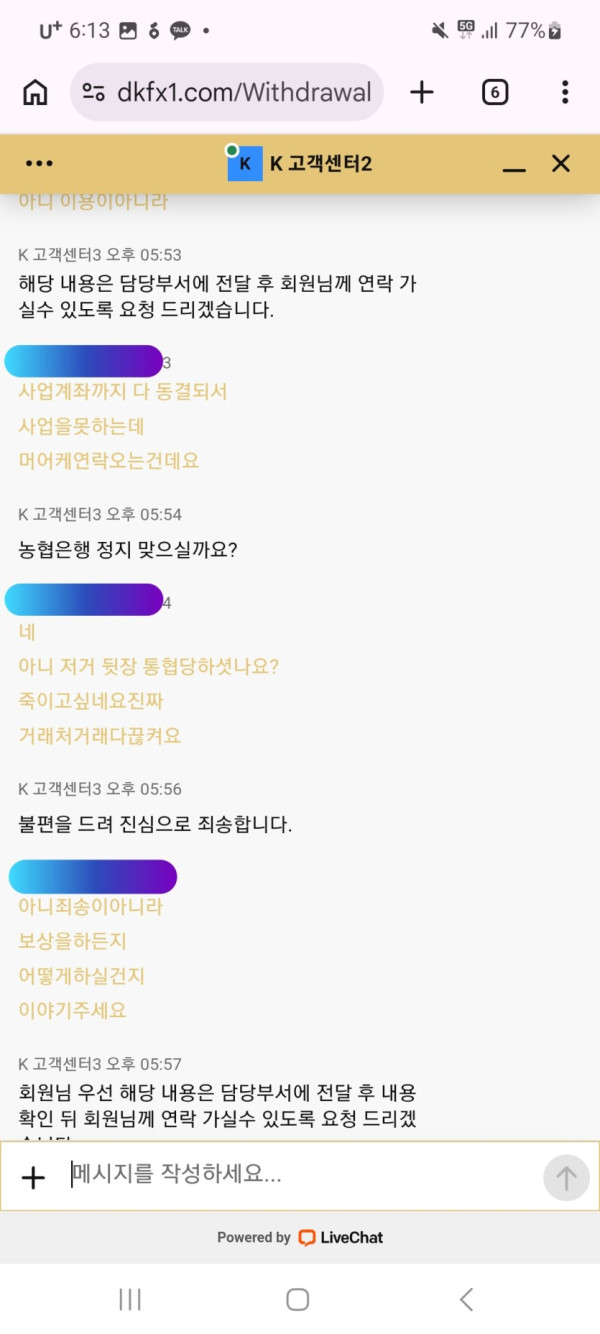This screenshot has height=1334, width=600.
Task: View the six open tabs
Action: (494, 93)
